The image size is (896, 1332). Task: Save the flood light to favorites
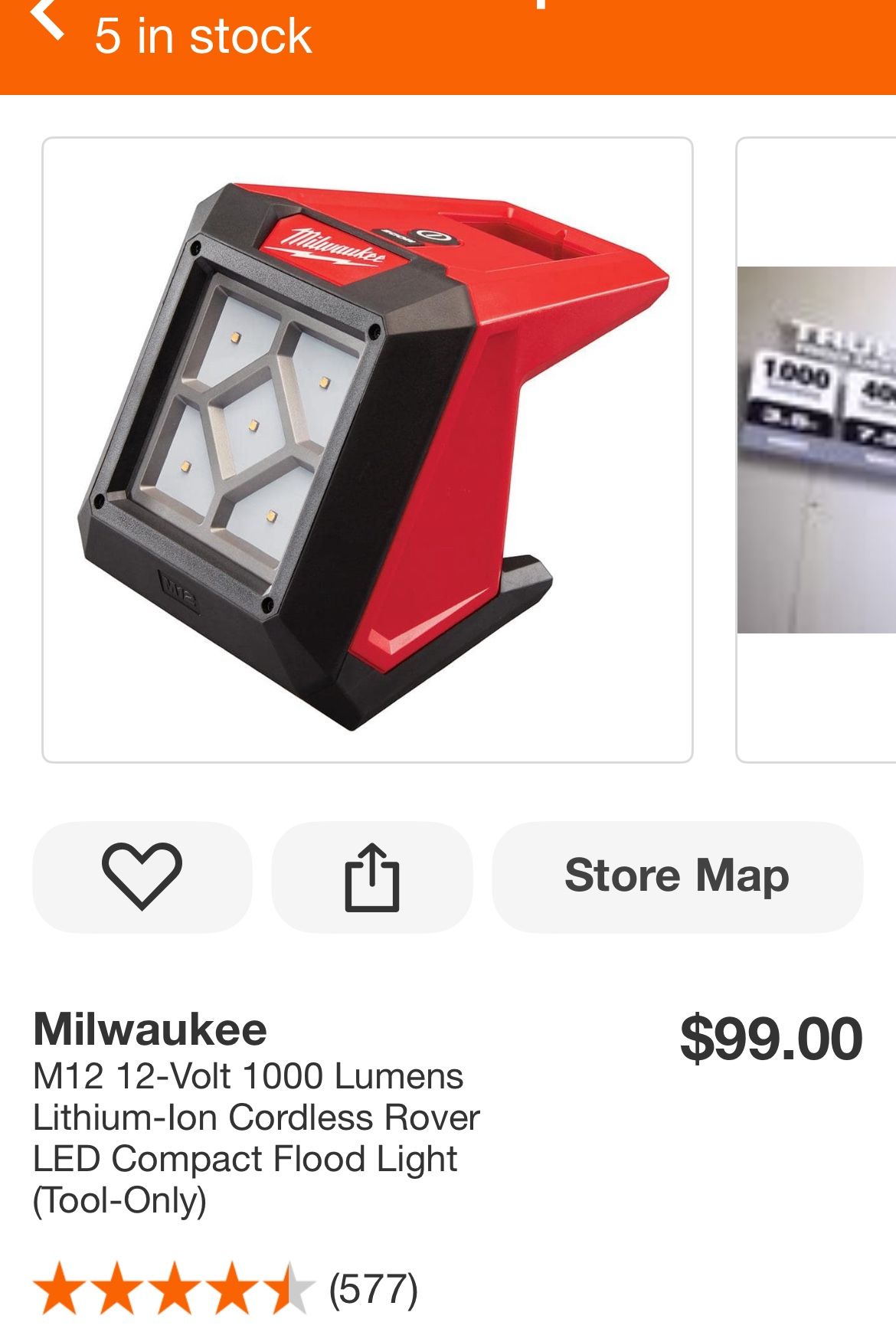pos(142,876)
